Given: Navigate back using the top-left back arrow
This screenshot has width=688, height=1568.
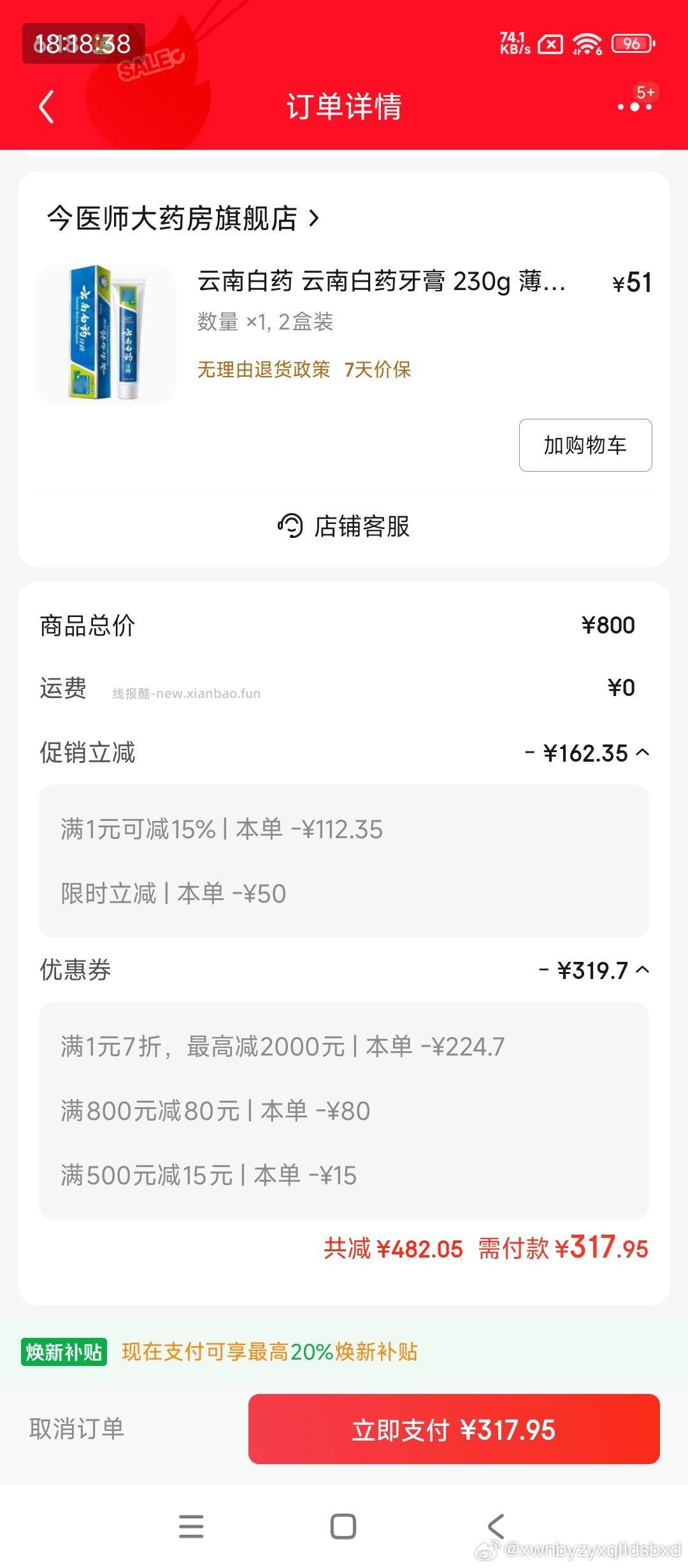Looking at the screenshot, I should [x=45, y=106].
